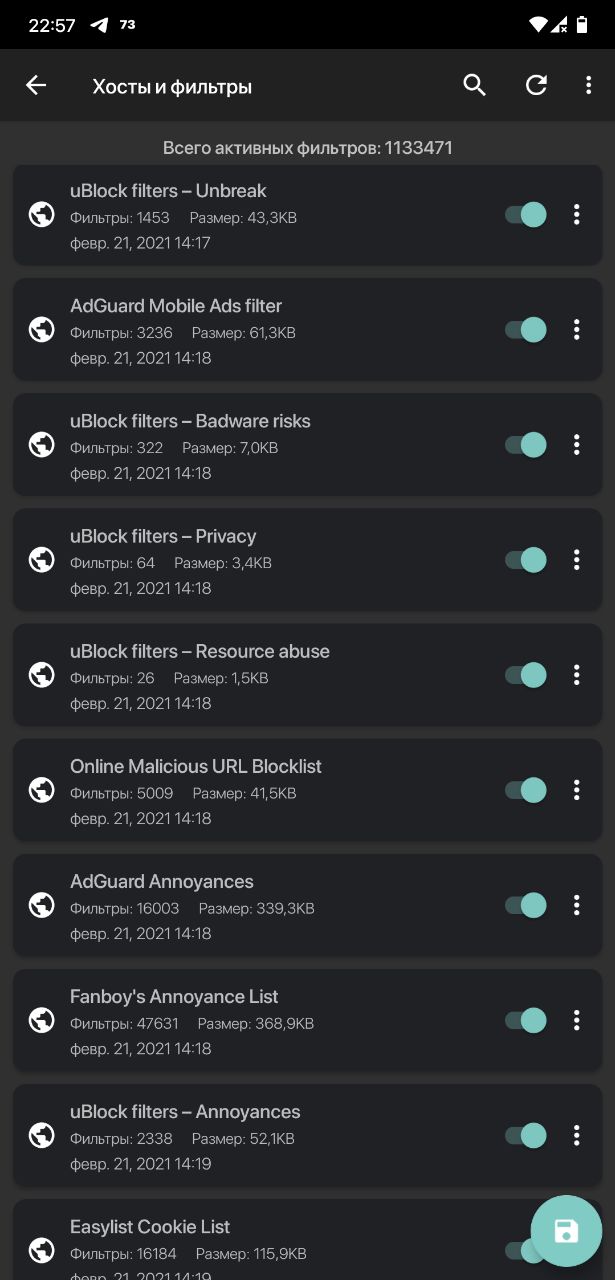Screen dimensions: 615x1280
Task: Toggle uBlock filters – Annoyances
Action: (x=526, y=1135)
